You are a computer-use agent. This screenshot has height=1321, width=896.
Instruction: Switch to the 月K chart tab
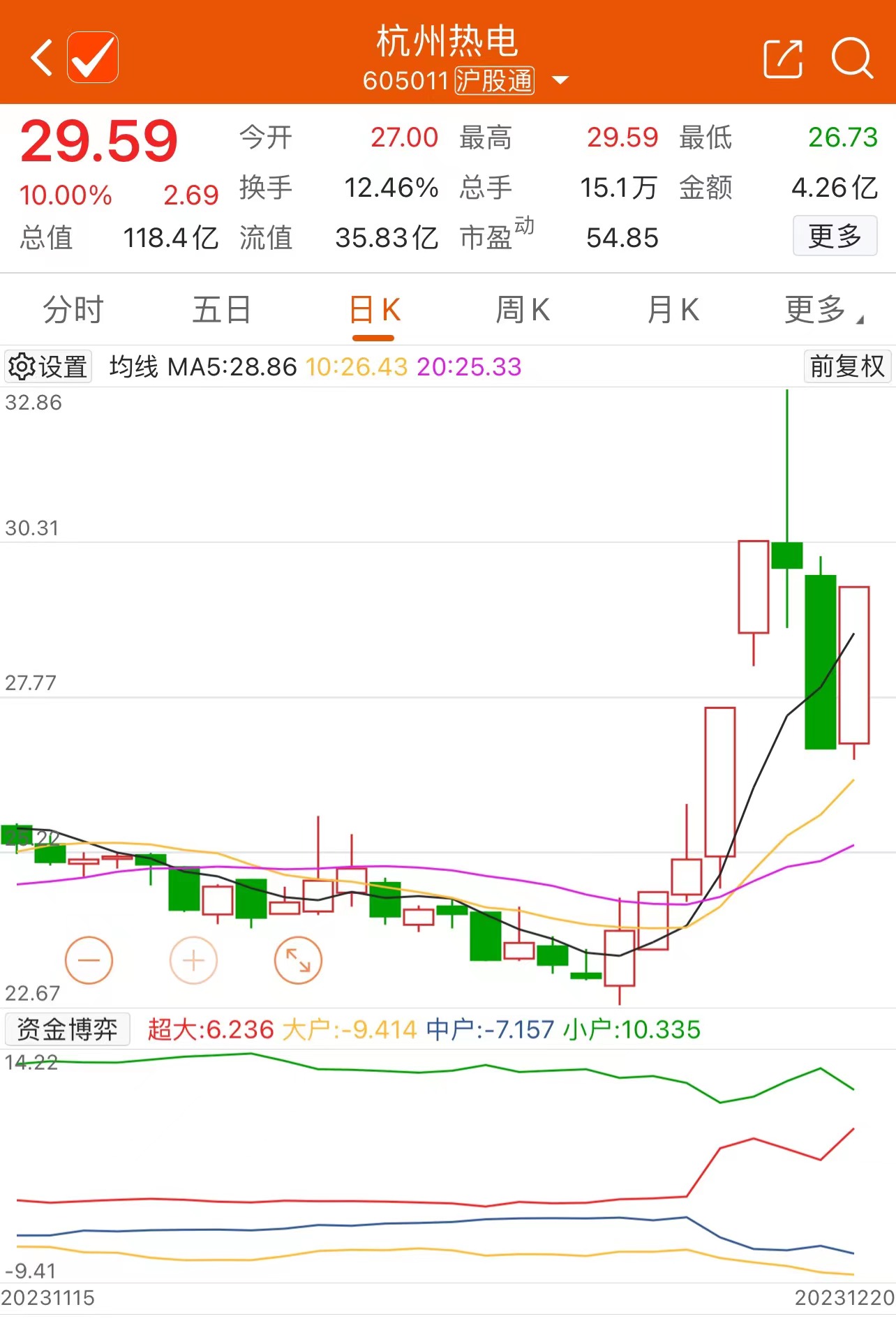click(673, 310)
